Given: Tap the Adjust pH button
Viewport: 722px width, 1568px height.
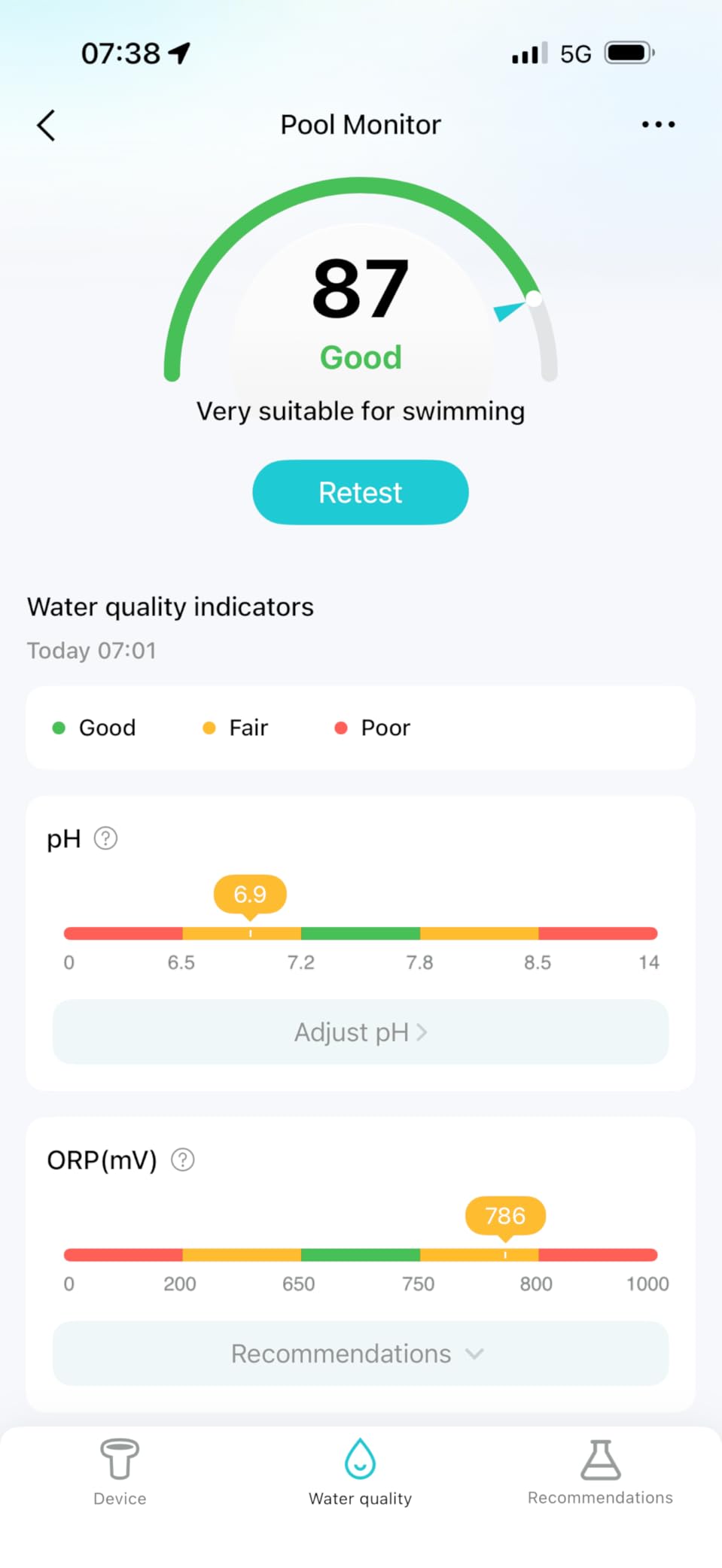Looking at the screenshot, I should (360, 1032).
